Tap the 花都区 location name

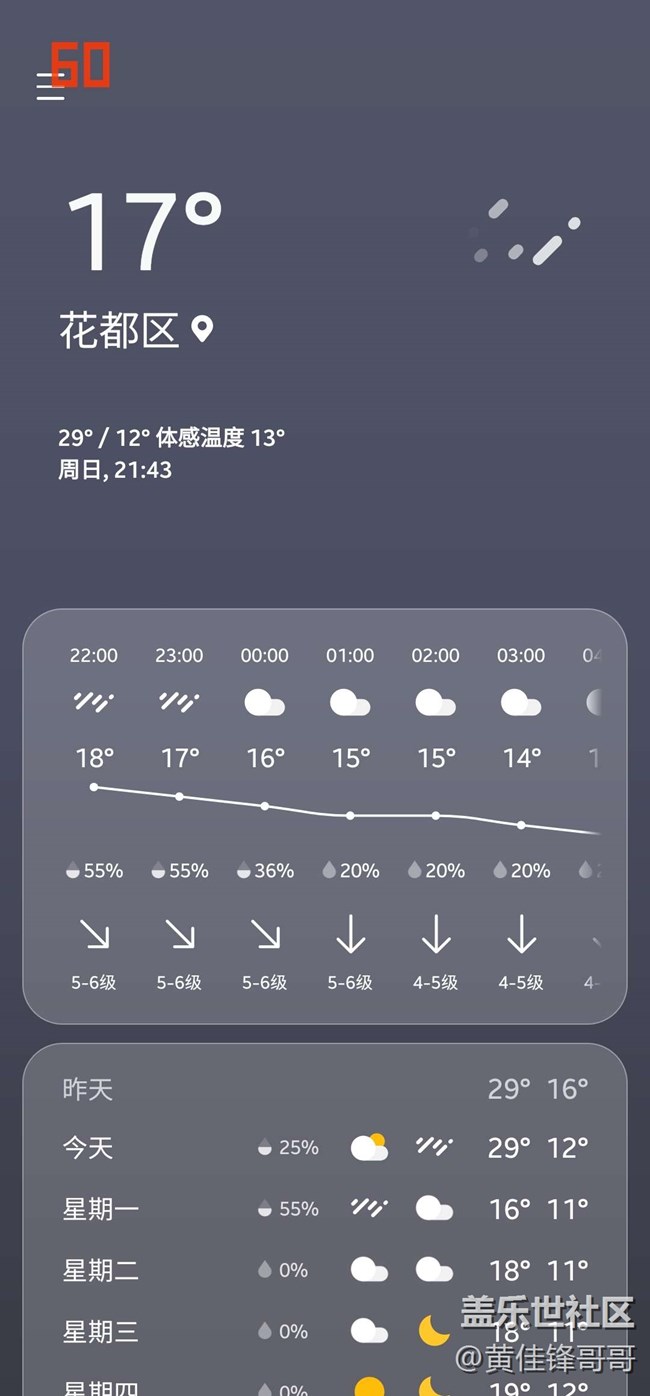tap(119, 330)
